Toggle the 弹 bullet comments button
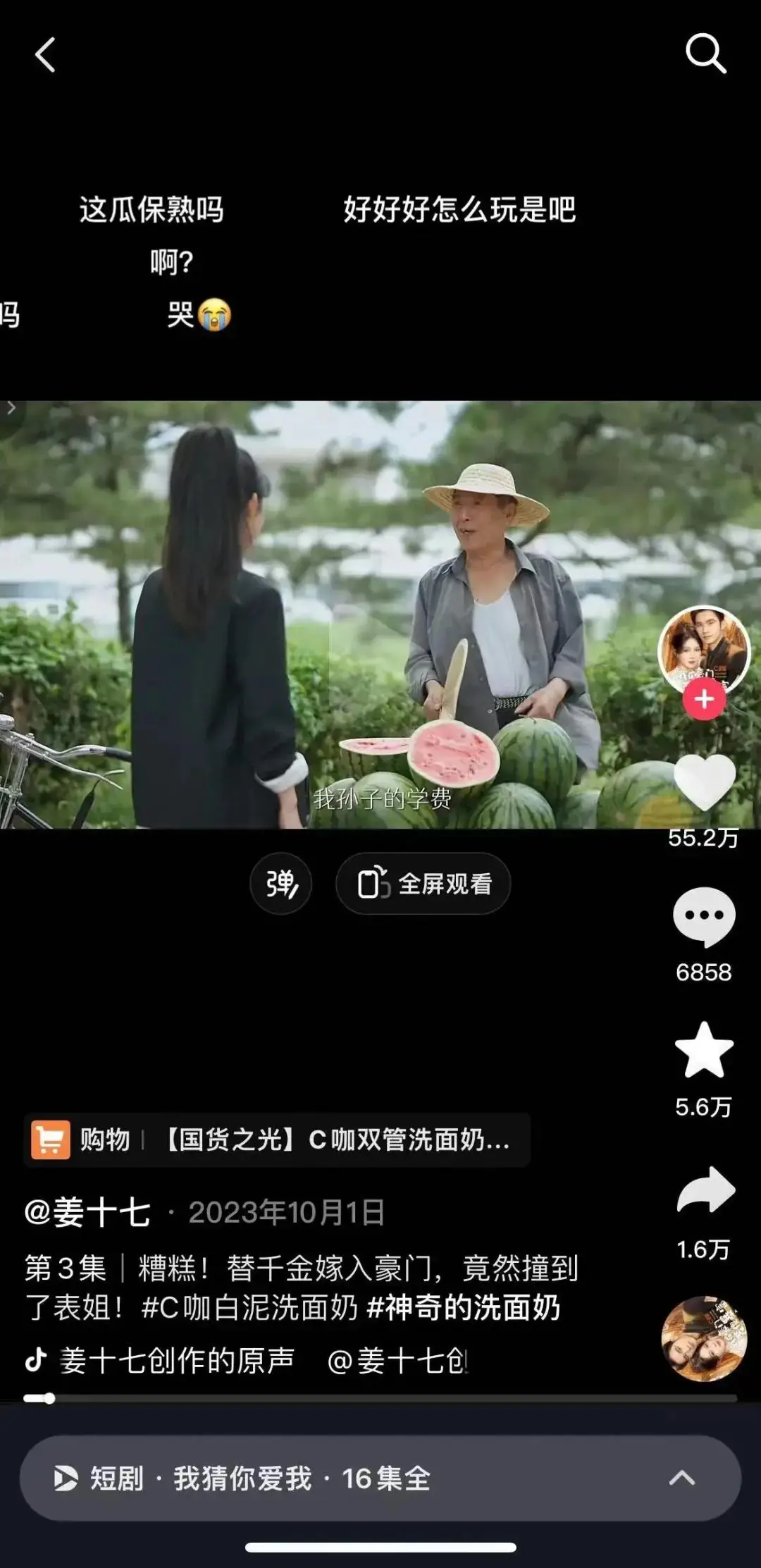This screenshot has height=1568, width=761. [281, 883]
